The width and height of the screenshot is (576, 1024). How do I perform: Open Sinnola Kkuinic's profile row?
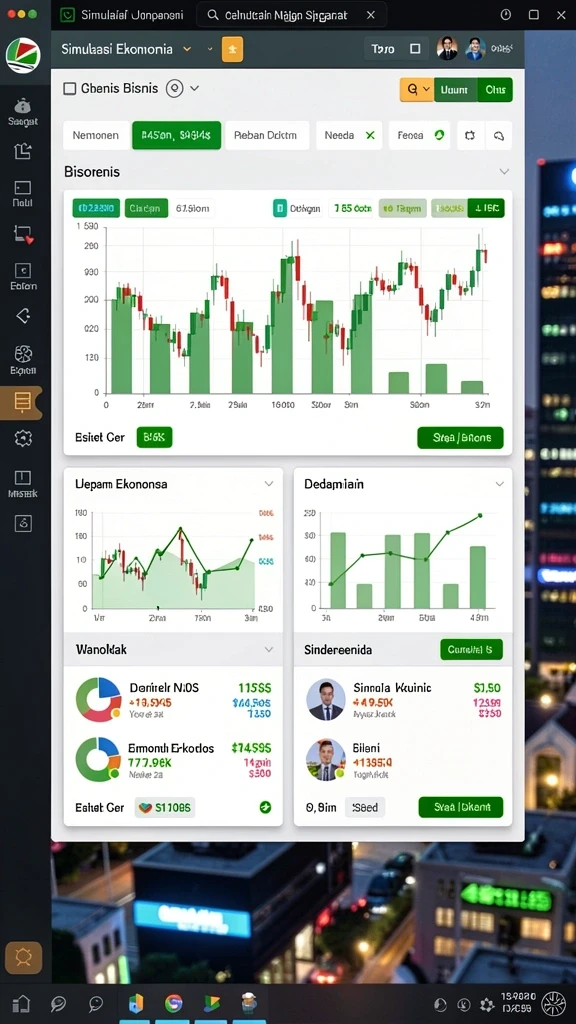click(404, 699)
